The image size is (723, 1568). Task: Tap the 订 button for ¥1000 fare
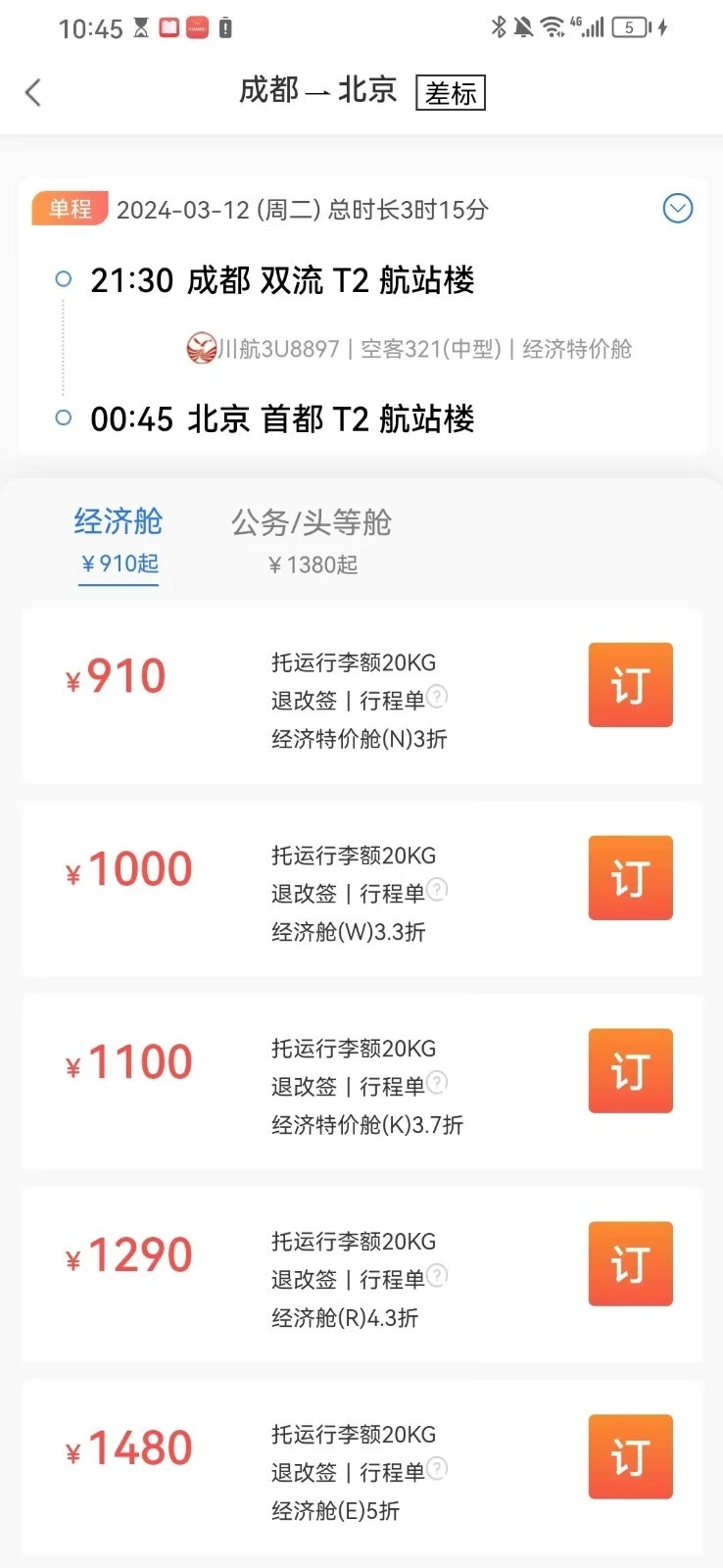pyautogui.click(x=630, y=878)
